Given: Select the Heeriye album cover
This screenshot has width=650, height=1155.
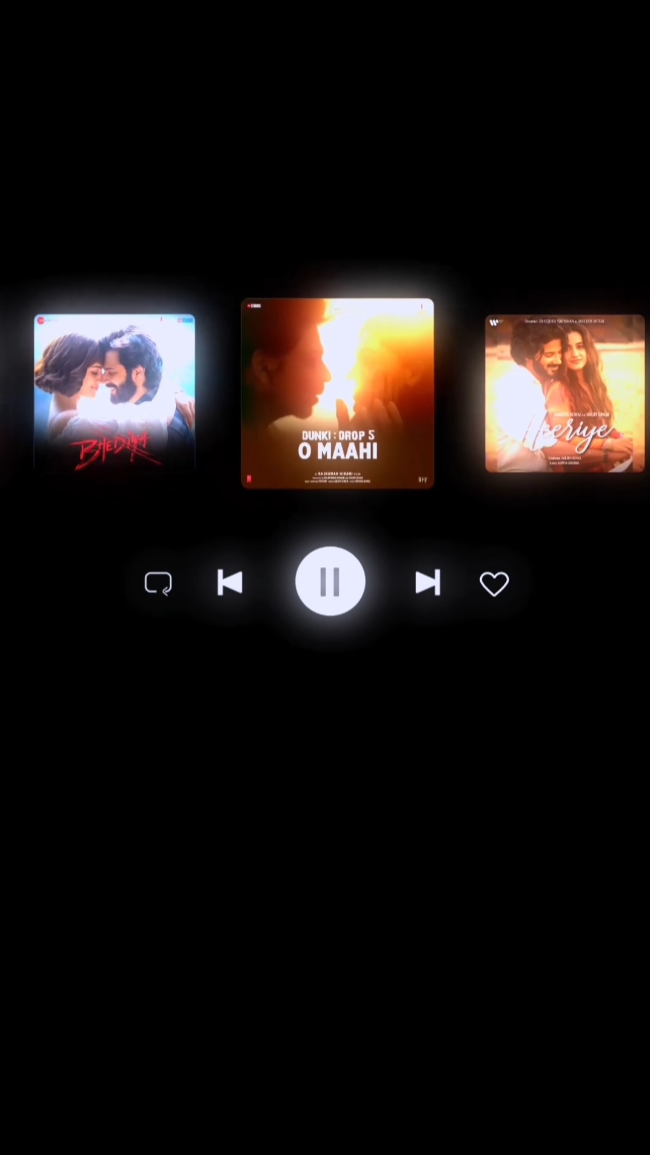Looking at the screenshot, I should tap(565, 393).
